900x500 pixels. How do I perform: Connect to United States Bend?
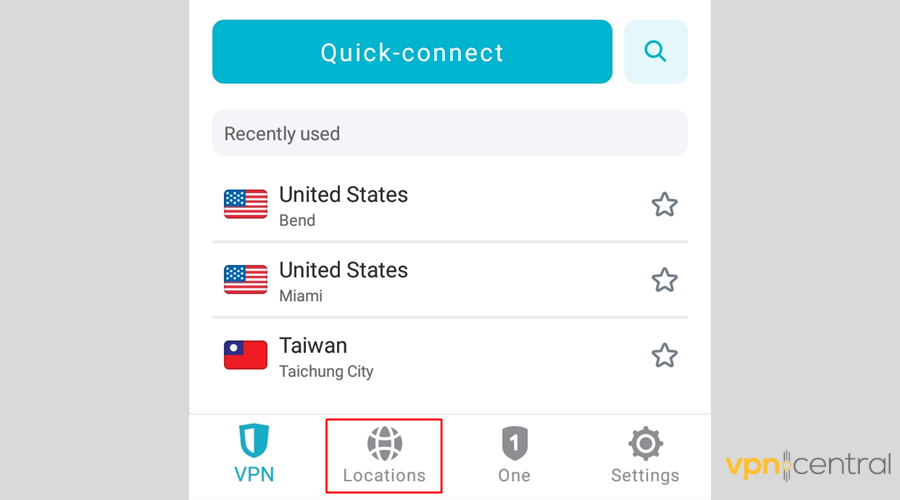tap(343, 205)
